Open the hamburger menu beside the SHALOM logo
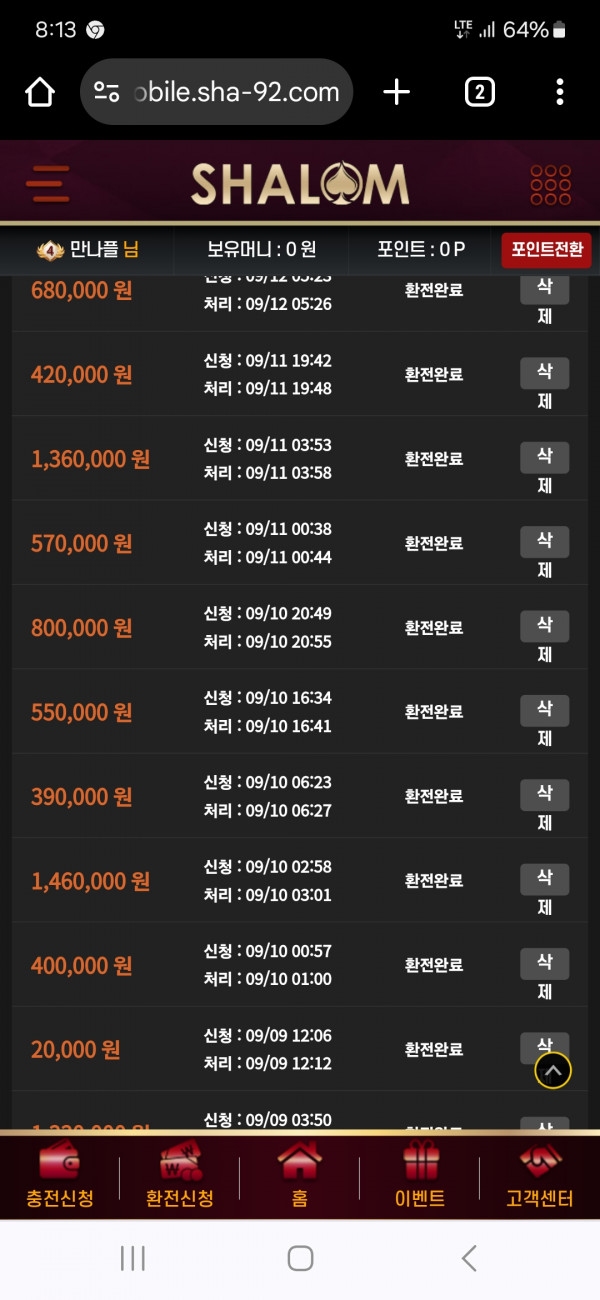 pos(47,184)
